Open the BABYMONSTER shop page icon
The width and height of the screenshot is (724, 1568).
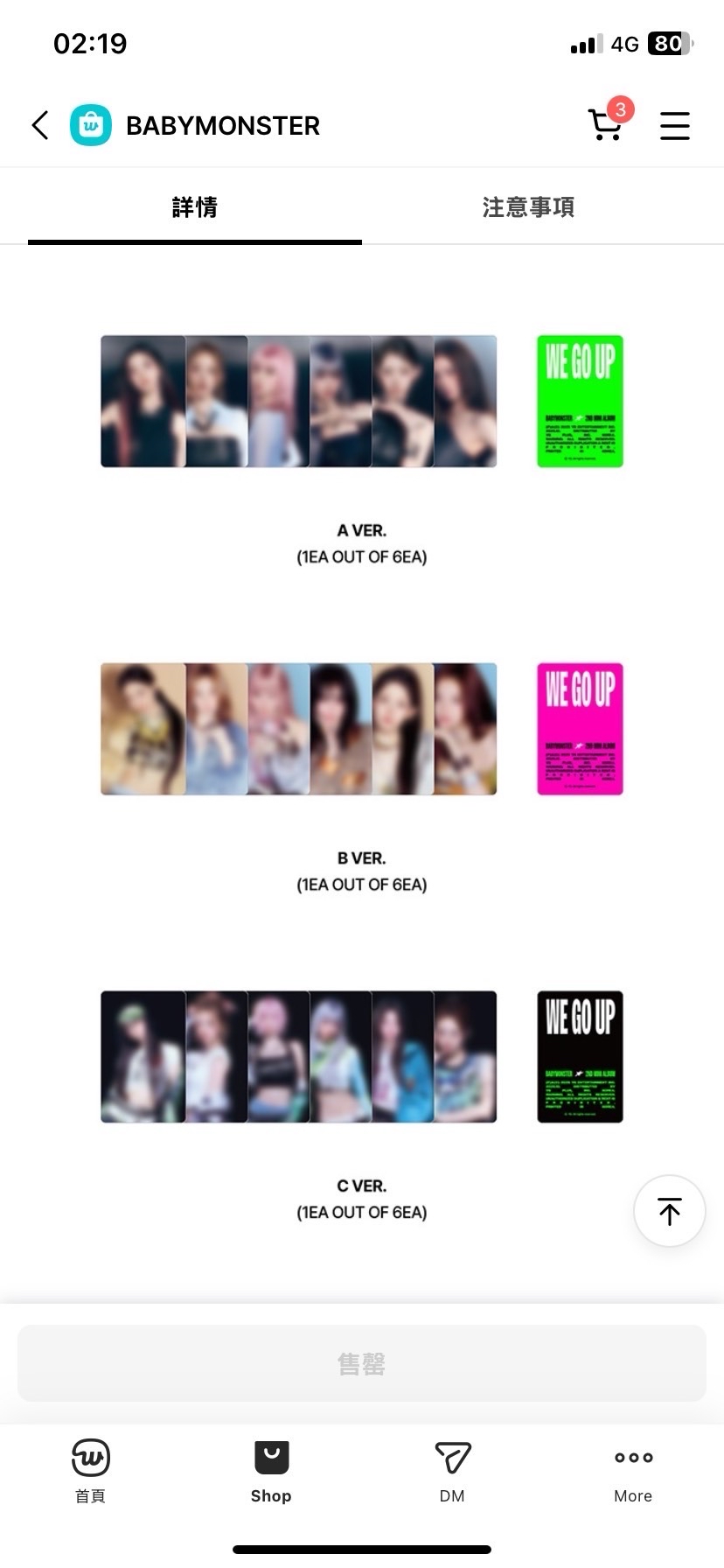[91, 125]
